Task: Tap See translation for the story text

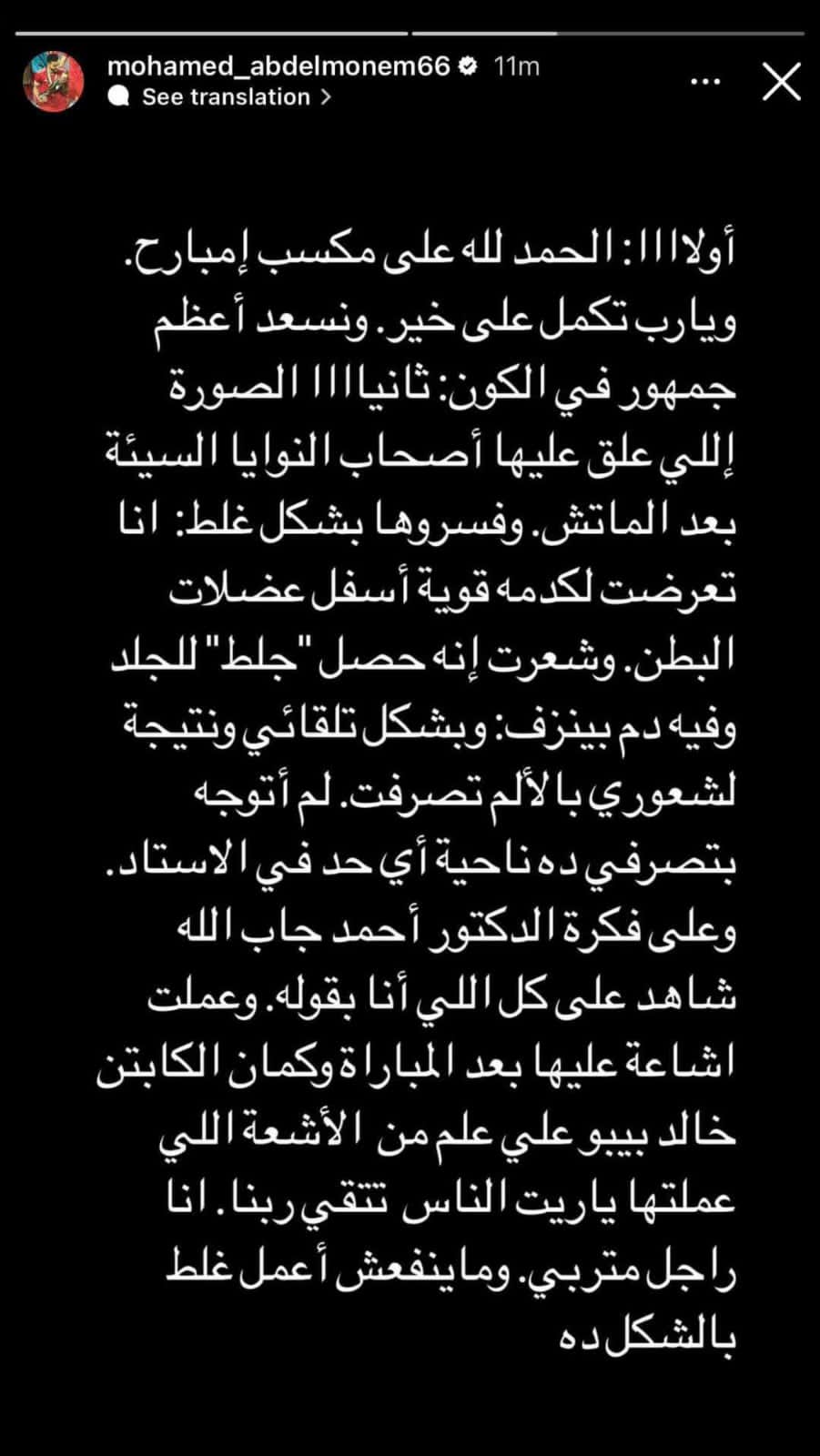Action: (x=226, y=97)
